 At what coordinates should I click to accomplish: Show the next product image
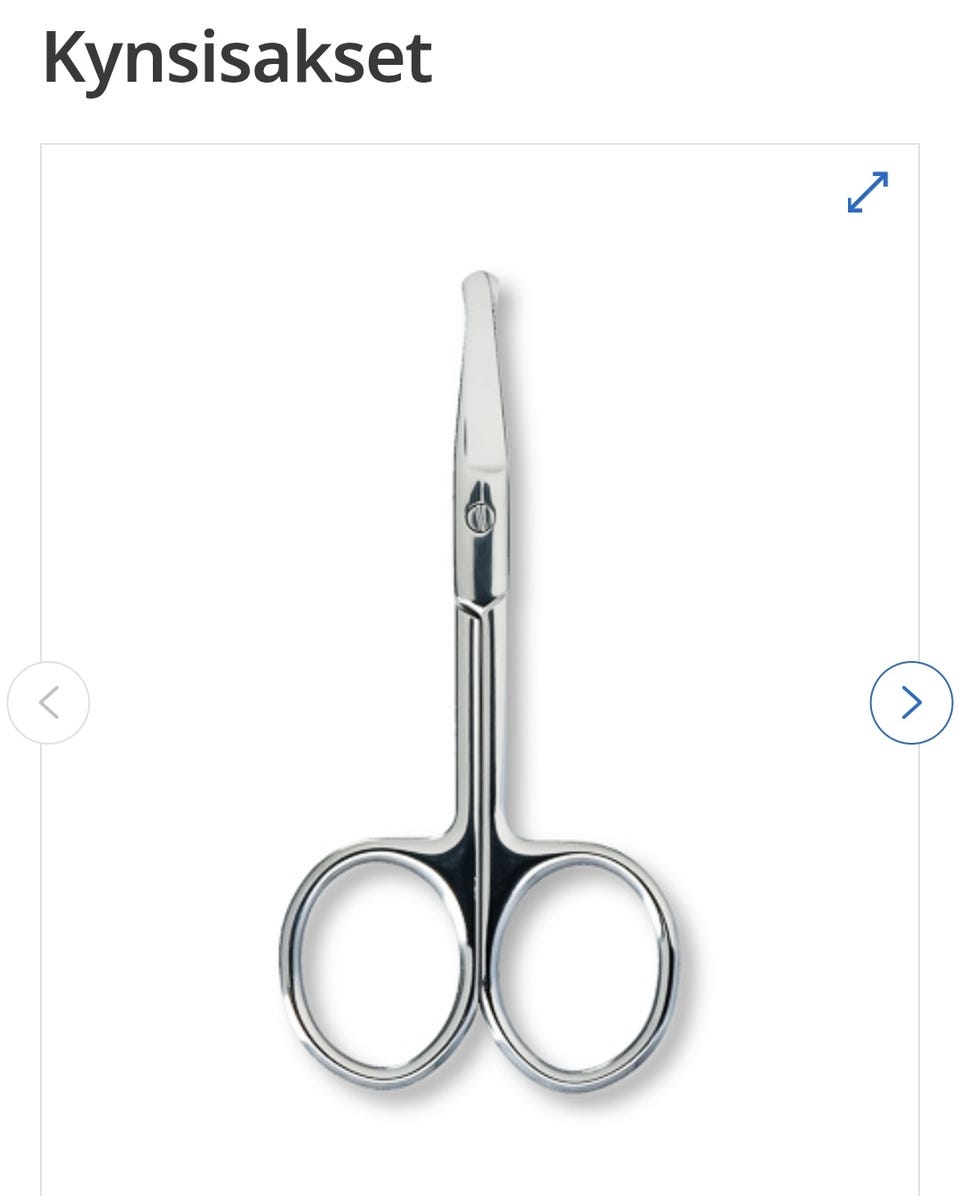coord(911,703)
